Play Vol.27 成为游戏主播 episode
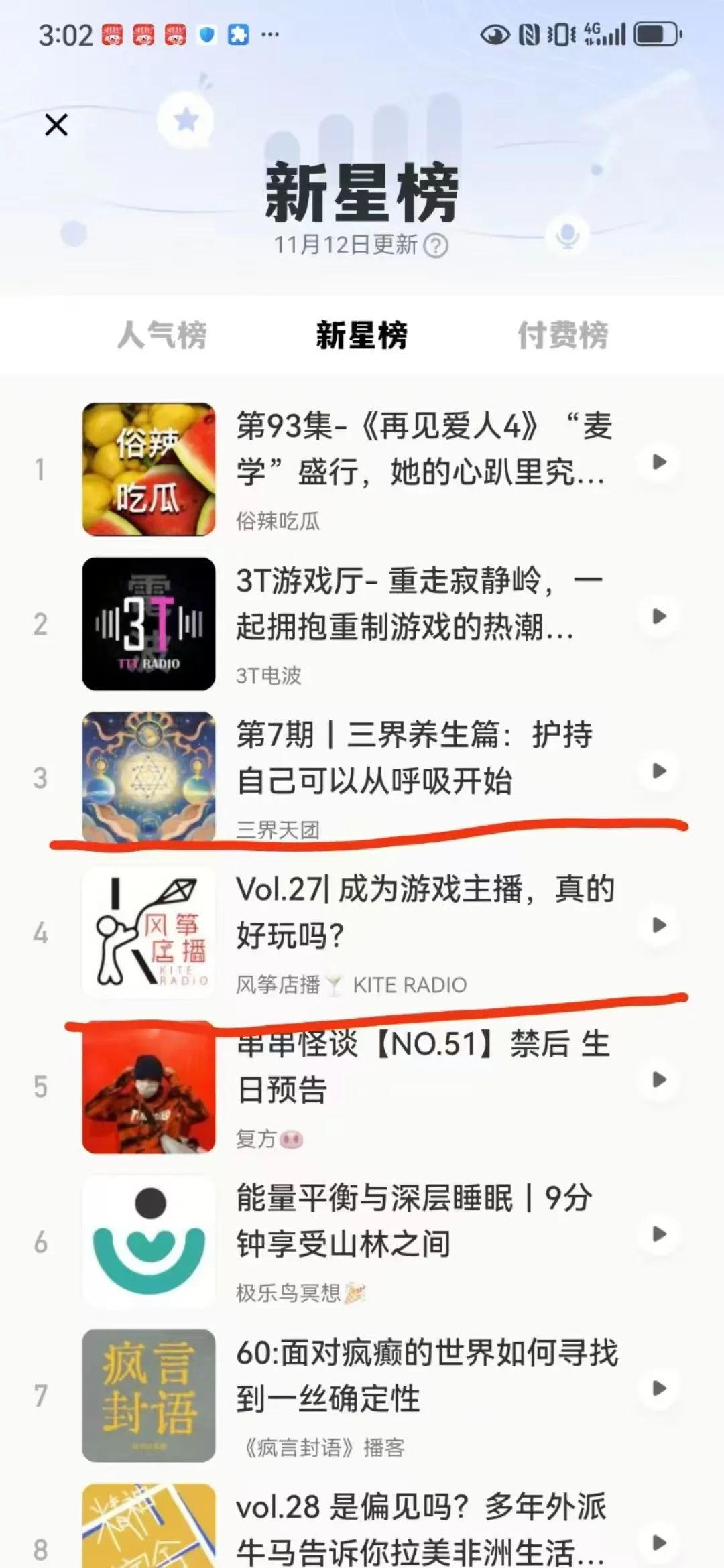724x1568 pixels. (x=660, y=925)
